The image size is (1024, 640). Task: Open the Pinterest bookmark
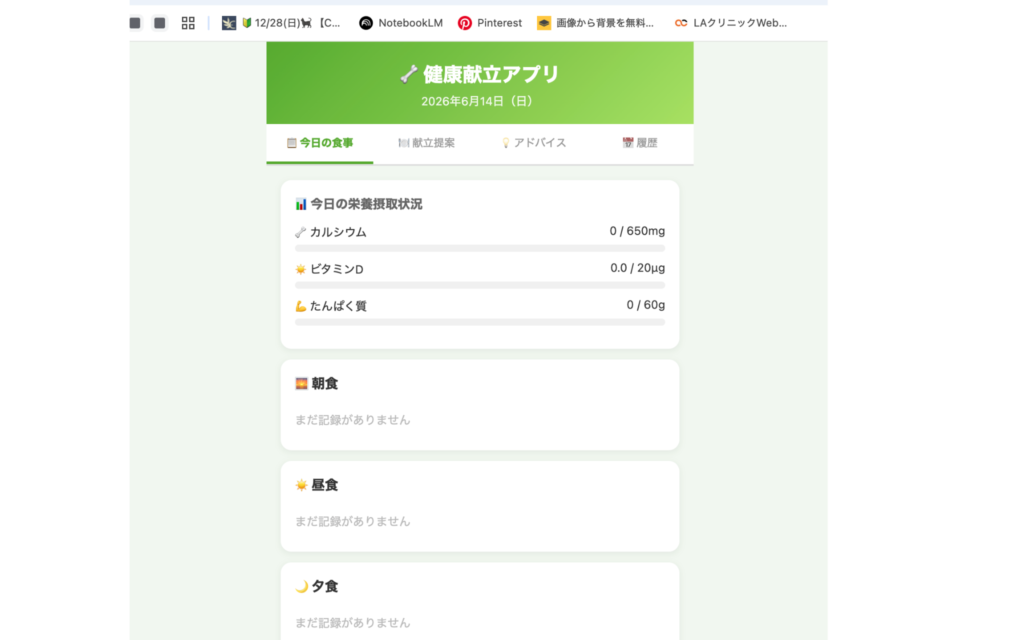point(490,23)
